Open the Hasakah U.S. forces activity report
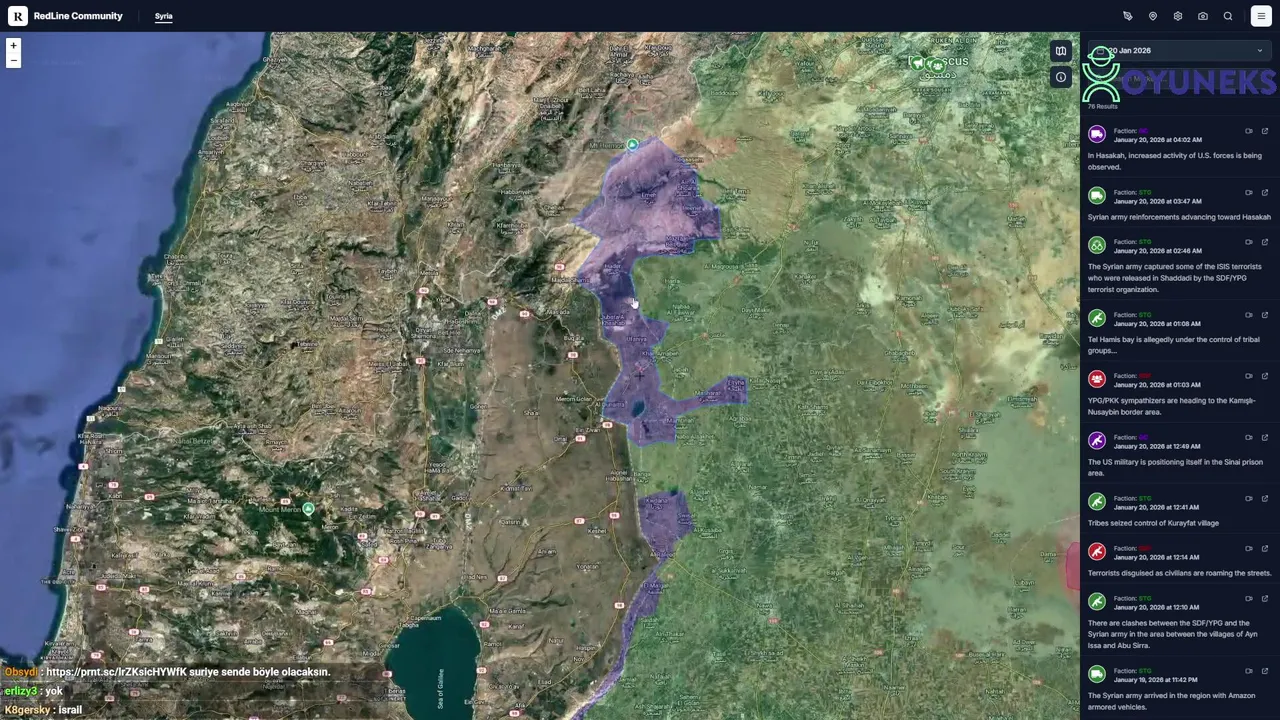1280x720 pixels. [x=1174, y=160]
